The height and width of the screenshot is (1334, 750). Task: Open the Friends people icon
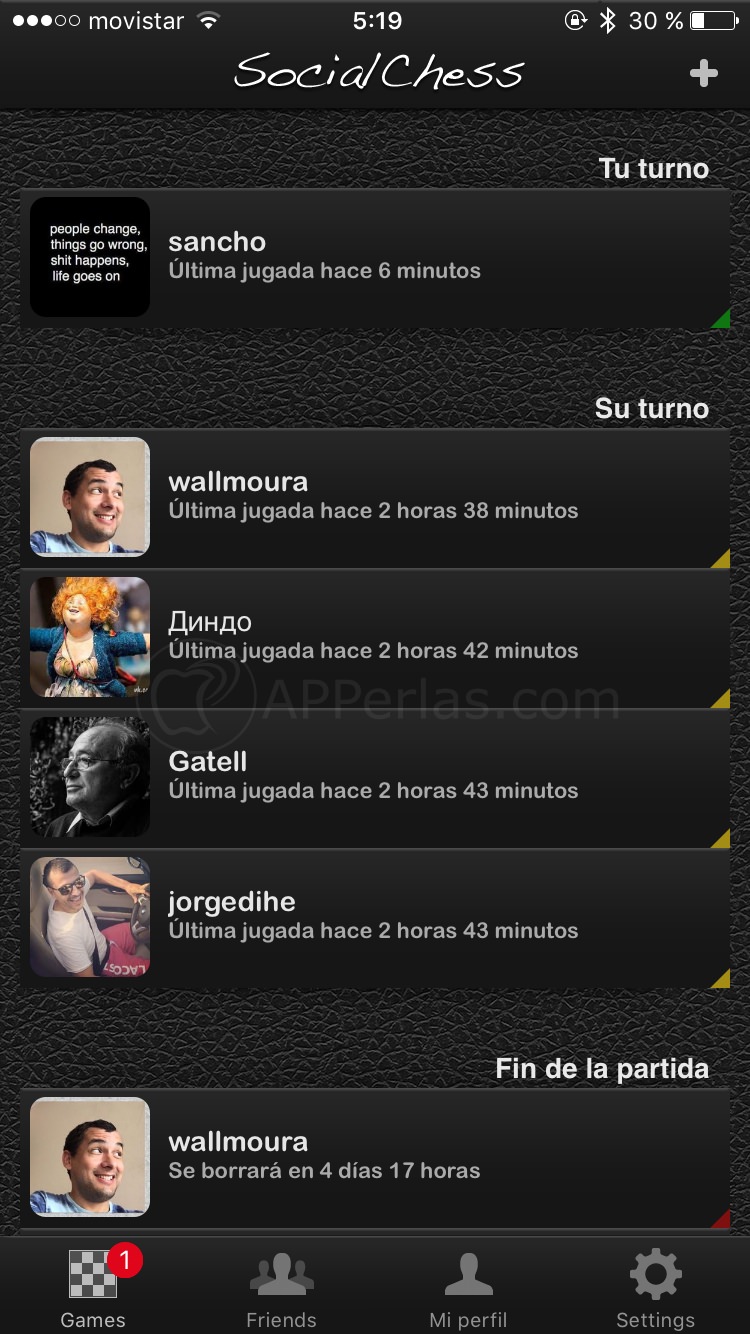281,1273
